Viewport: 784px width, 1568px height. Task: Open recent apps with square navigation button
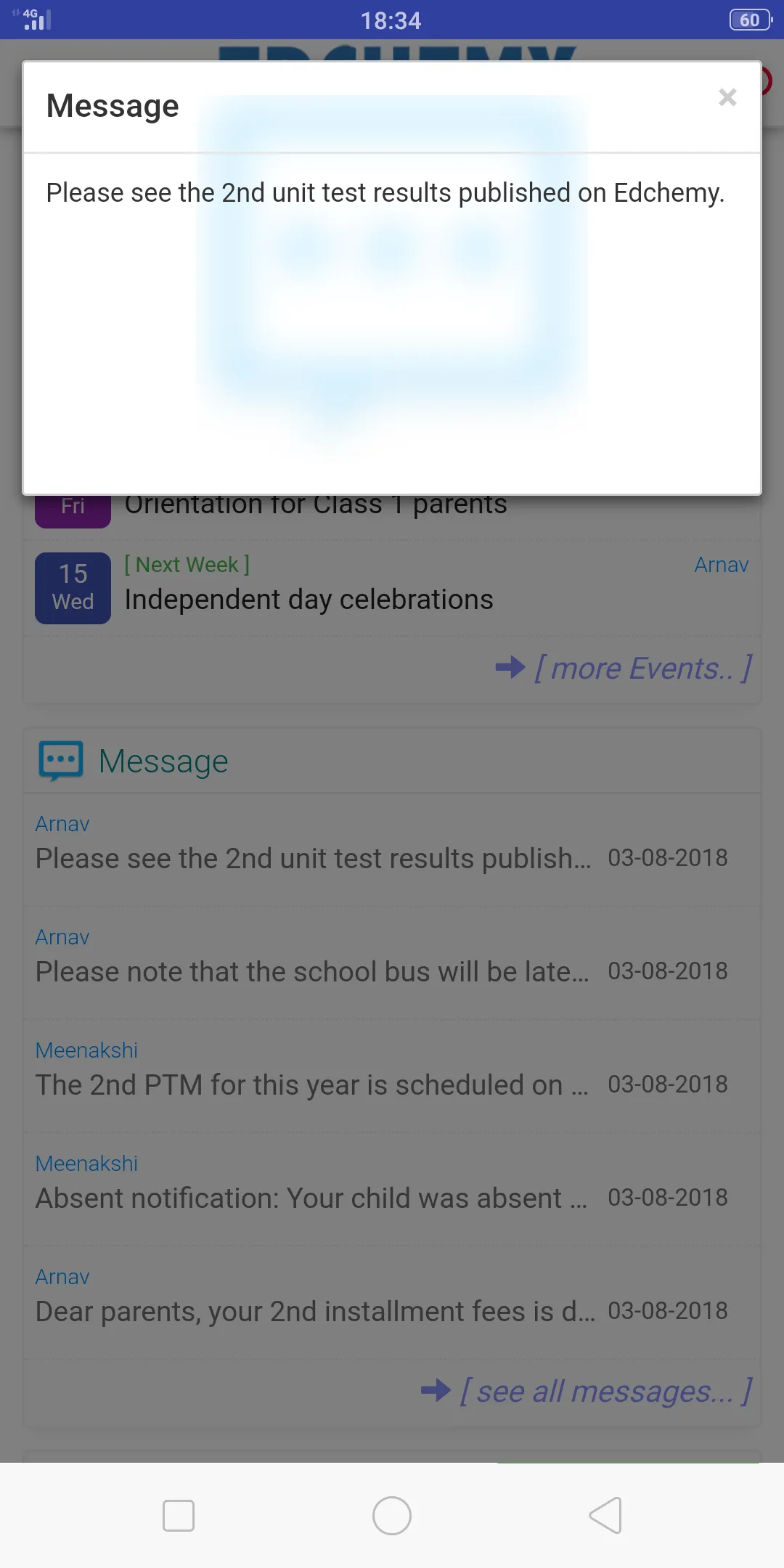point(179,1516)
